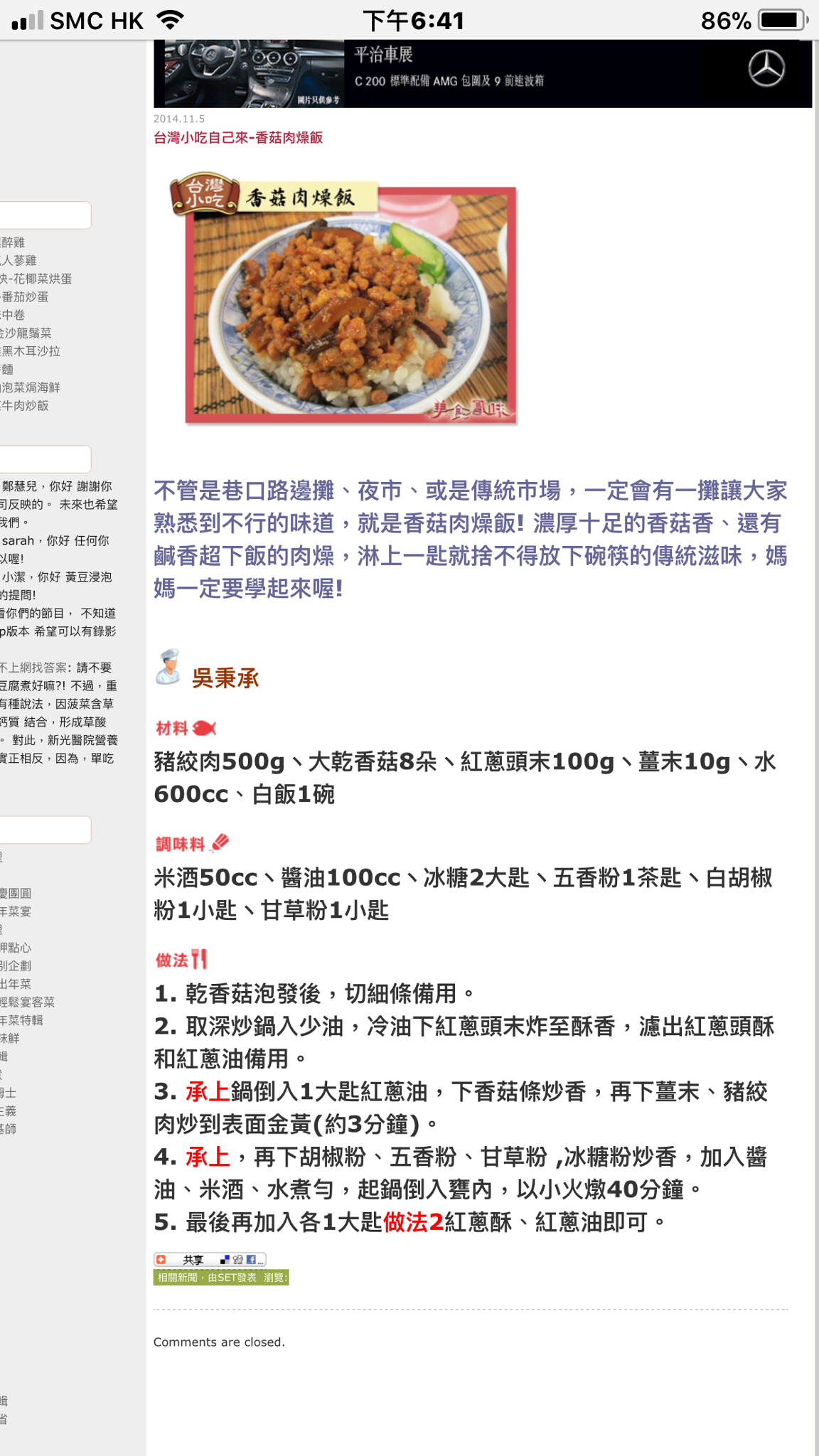819x1456 pixels.
Task: Open sidebar link 牛肉炒飯
Action: tap(26, 406)
